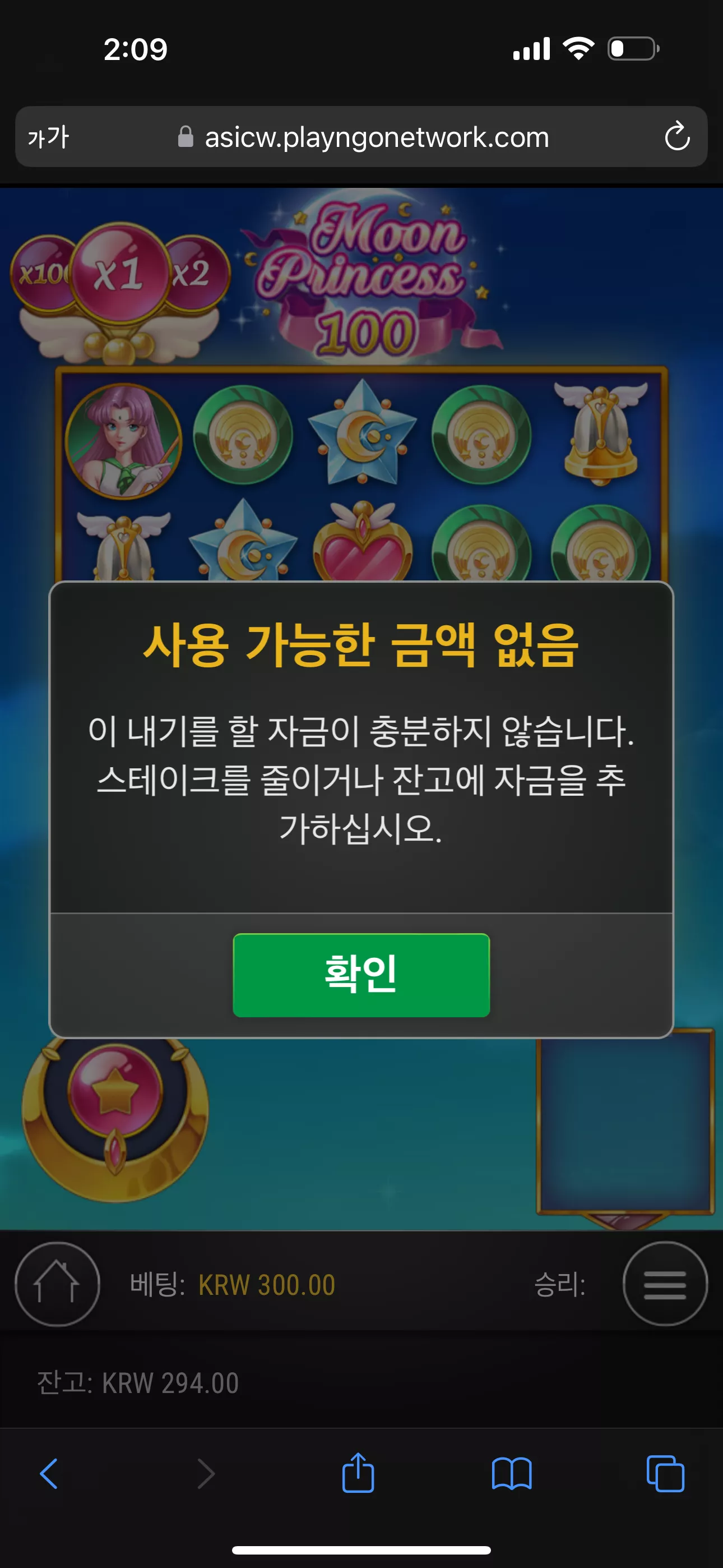Open Safari bookmarks
This screenshot has width=723, height=1568.
512,1474
